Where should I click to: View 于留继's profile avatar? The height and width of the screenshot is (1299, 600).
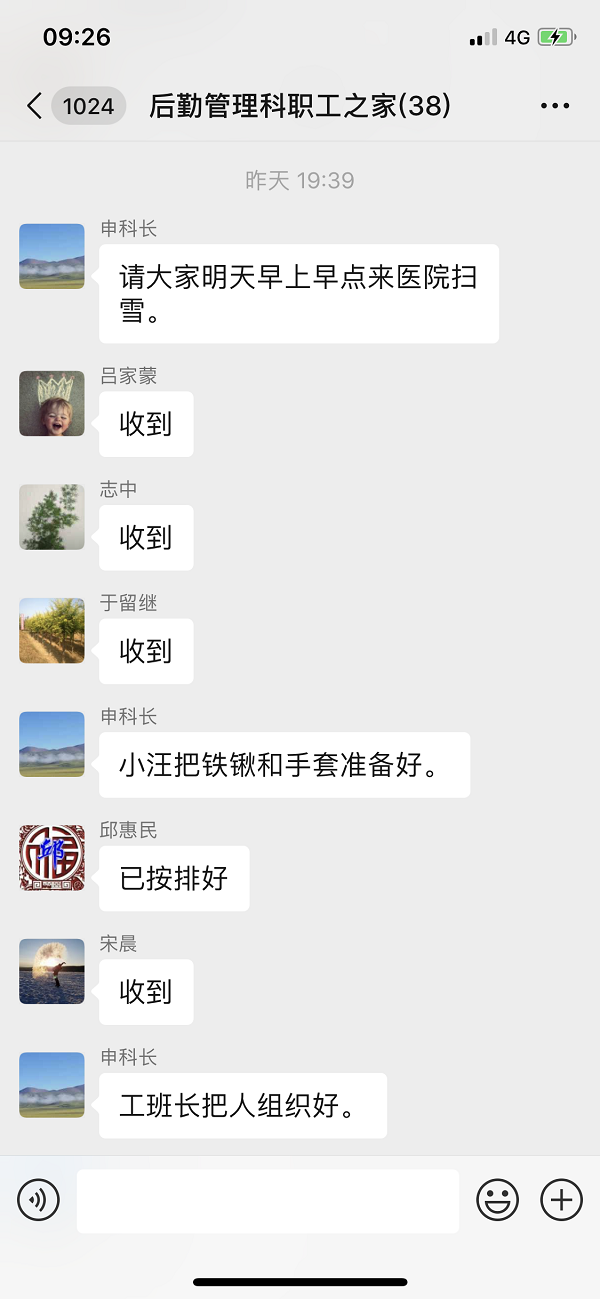(x=52, y=630)
